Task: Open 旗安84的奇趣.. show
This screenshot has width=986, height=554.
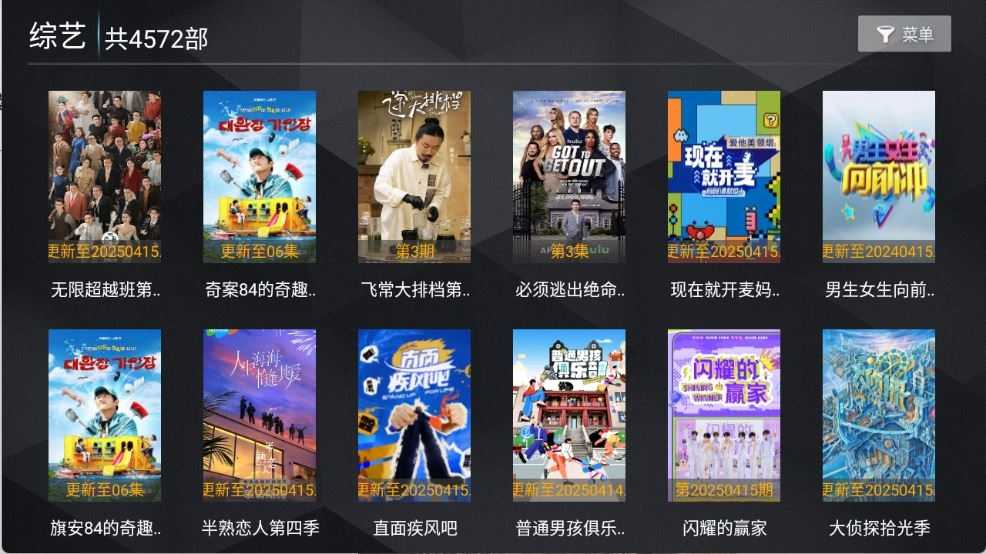Action: coord(104,415)
